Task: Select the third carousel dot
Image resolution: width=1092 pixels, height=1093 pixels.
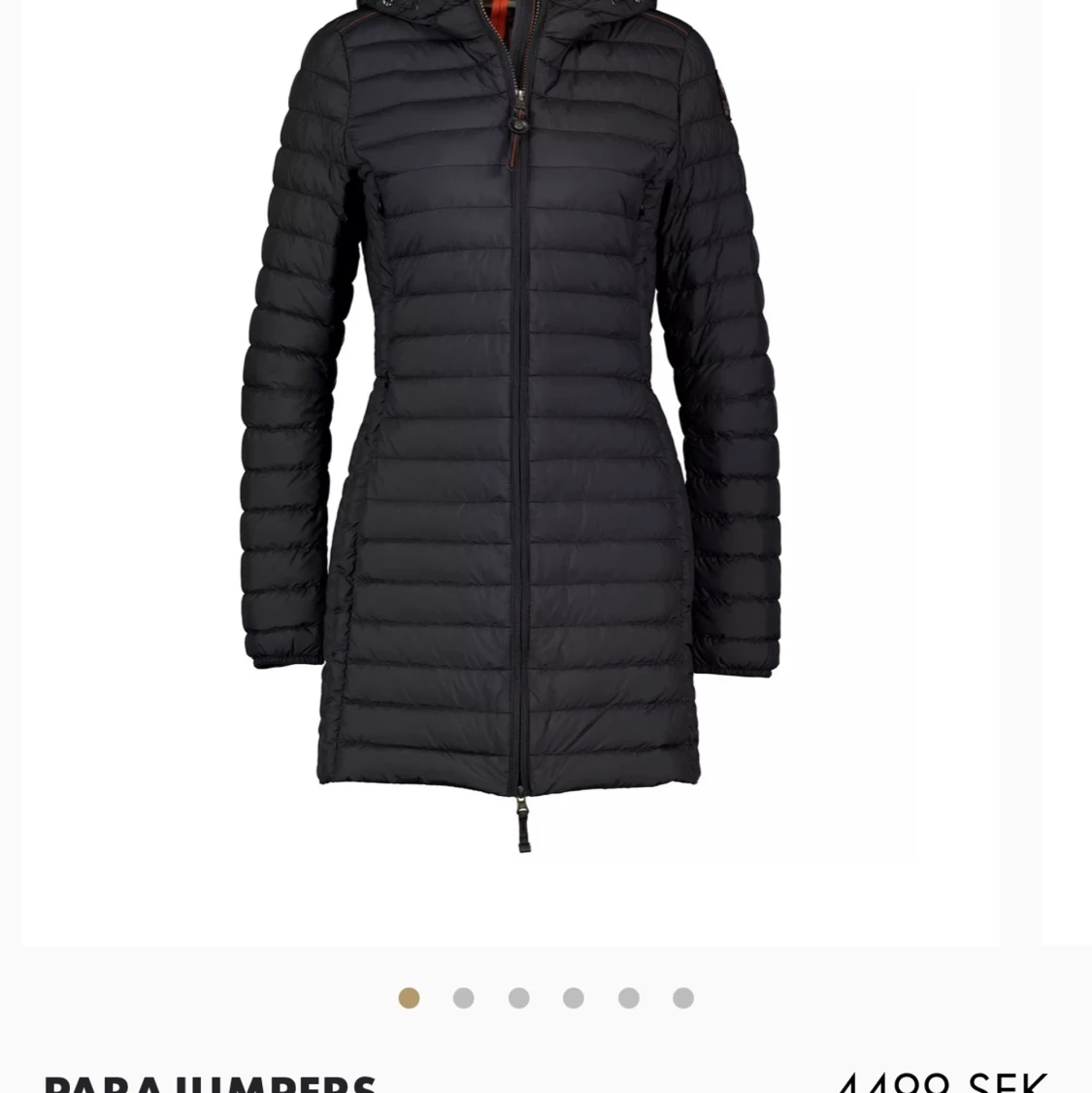Action: pos(519,998)
